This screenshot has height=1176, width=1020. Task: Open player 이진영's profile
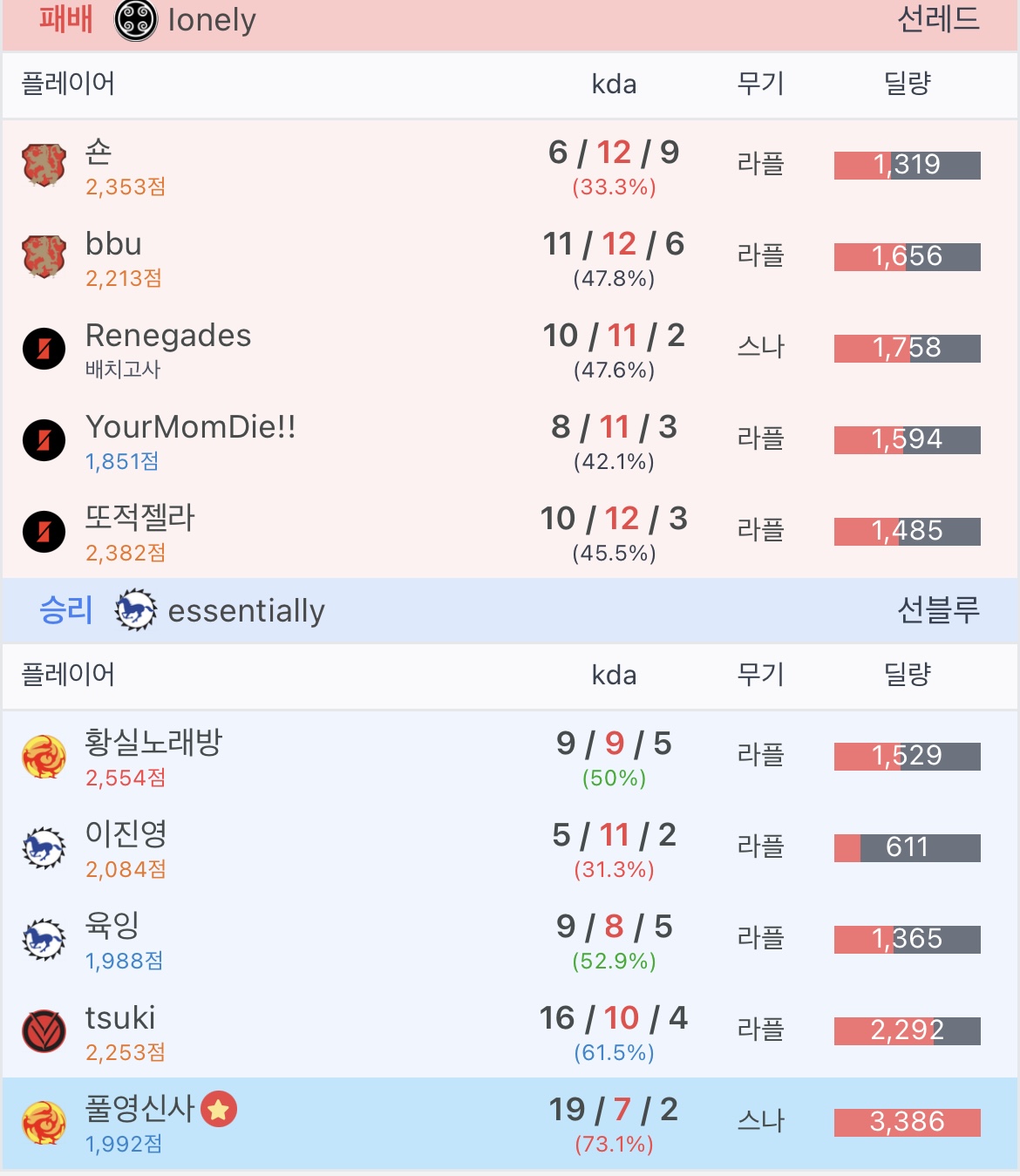pos(126,834)
